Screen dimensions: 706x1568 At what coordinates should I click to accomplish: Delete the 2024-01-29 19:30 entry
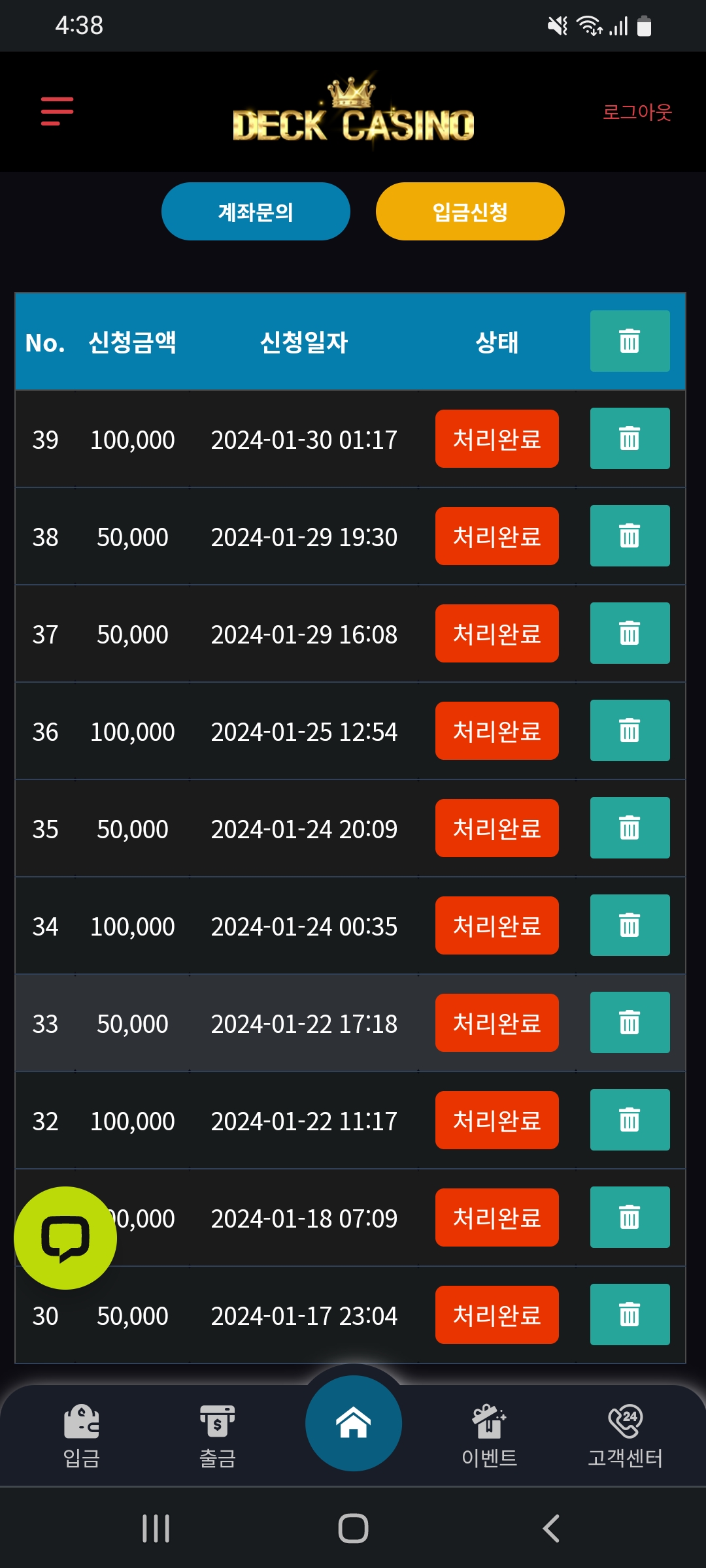630,536
